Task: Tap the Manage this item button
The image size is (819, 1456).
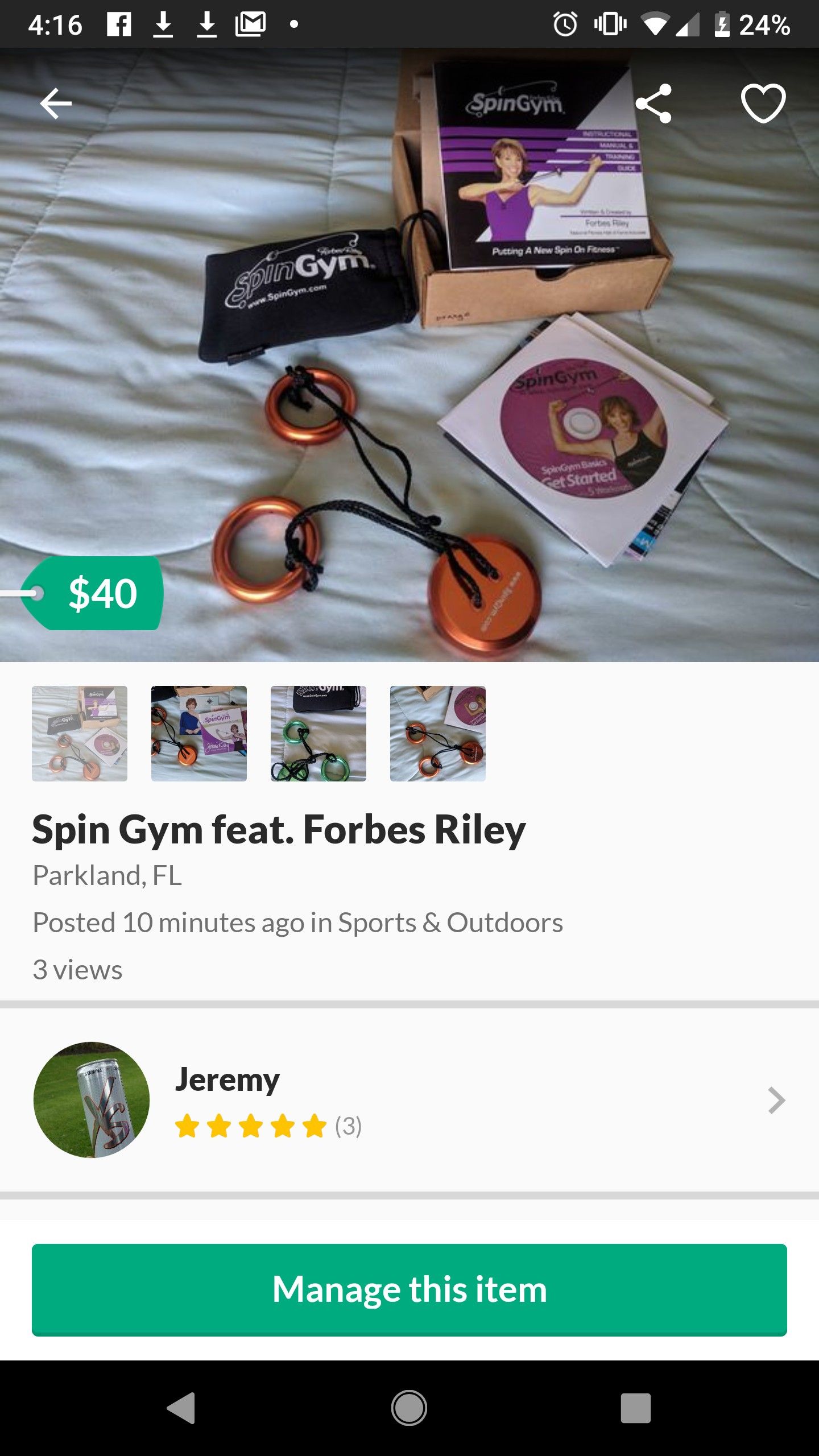Action: click(x=409, y=1289)
